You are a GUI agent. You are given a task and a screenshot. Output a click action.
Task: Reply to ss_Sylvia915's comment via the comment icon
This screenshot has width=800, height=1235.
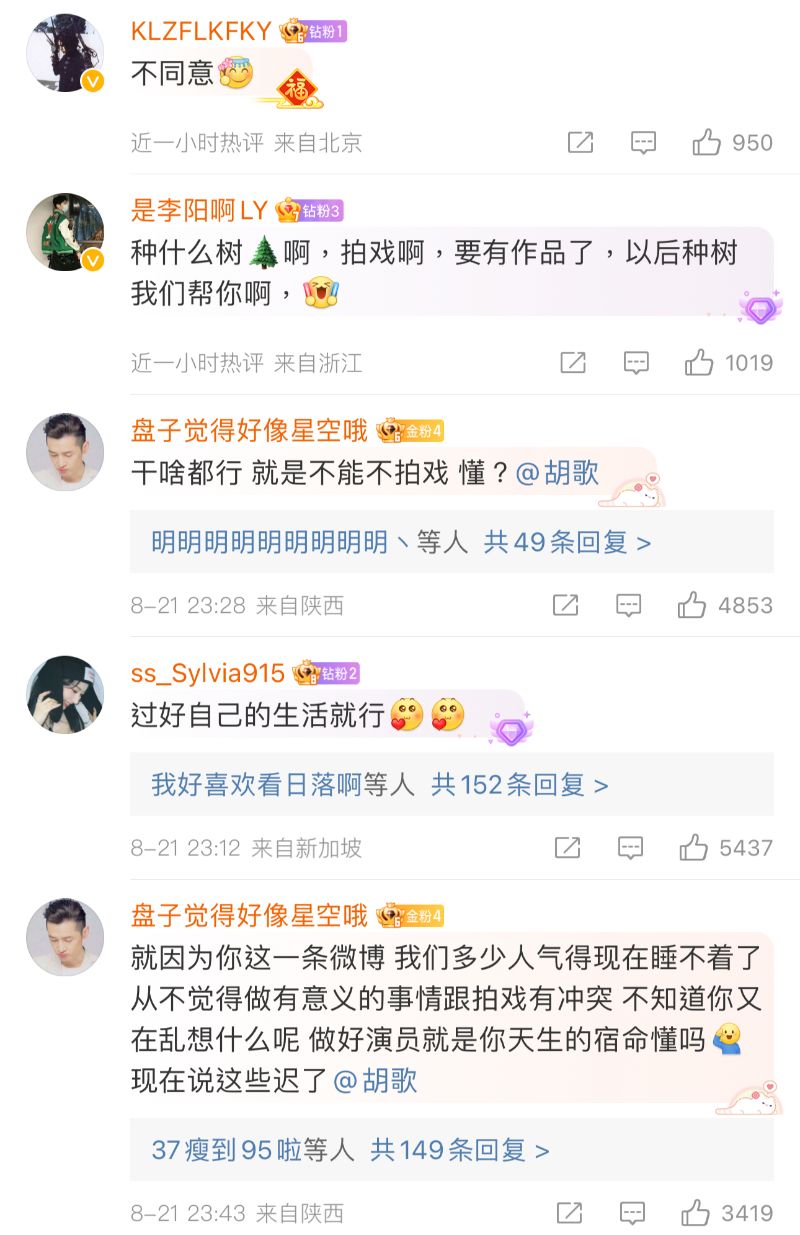[630, 848]
